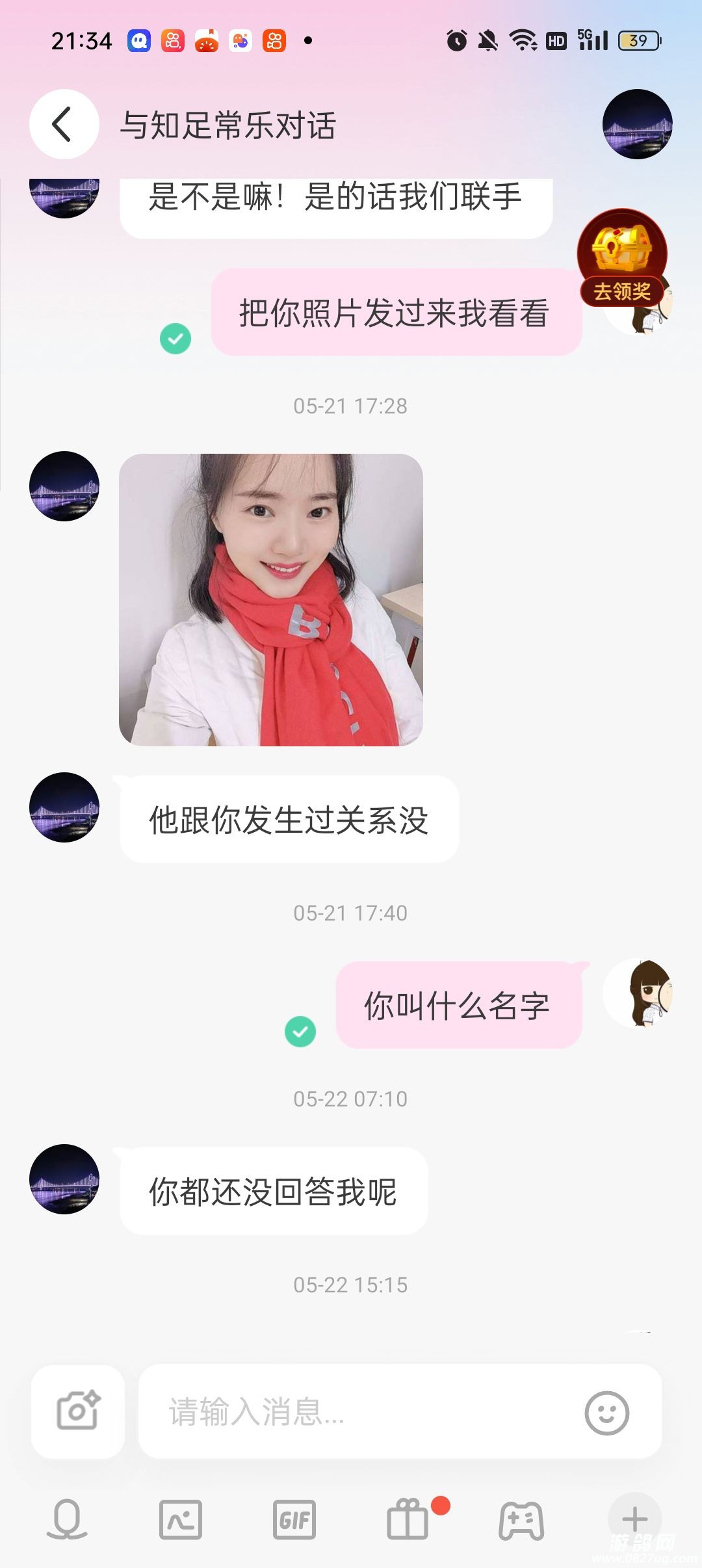The image size is (702, 1568).
Task: Tap my avatar beside 你叫什么名字
Action: pos(638,993)
